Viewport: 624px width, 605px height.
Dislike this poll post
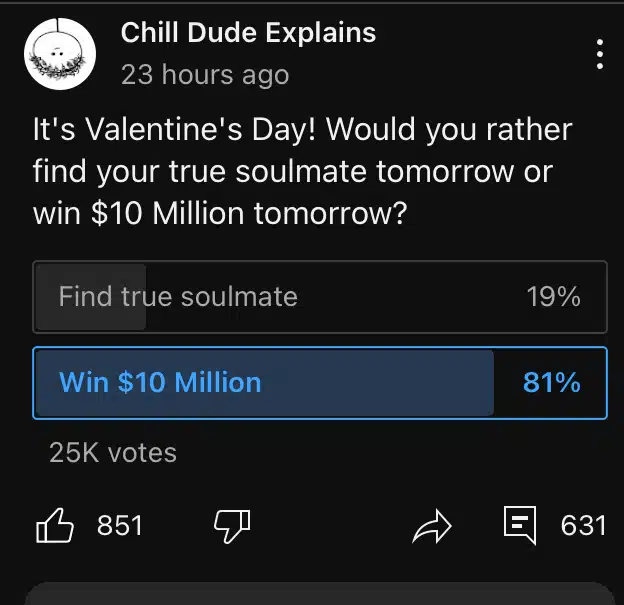click(232, 525)
